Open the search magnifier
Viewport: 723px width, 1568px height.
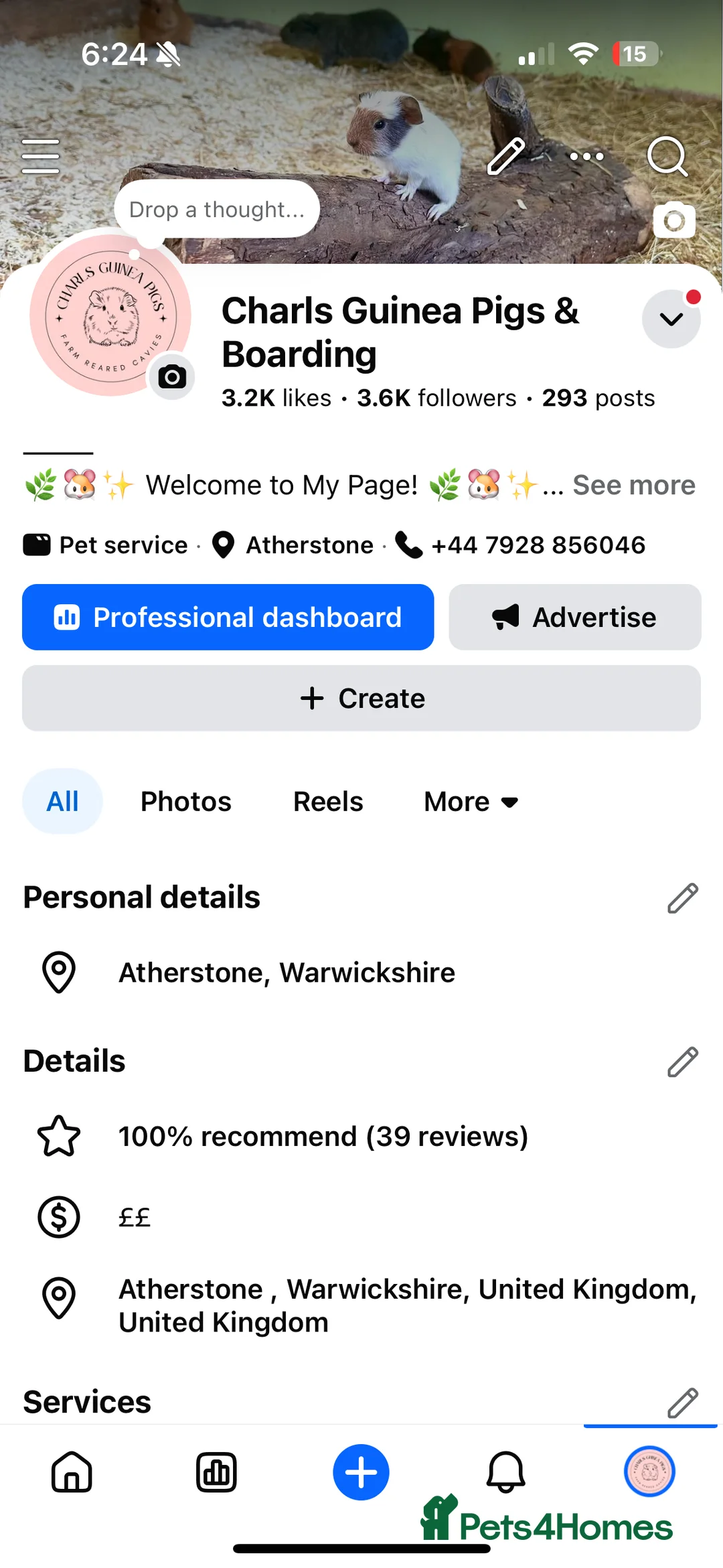click(x=667, y=156)
